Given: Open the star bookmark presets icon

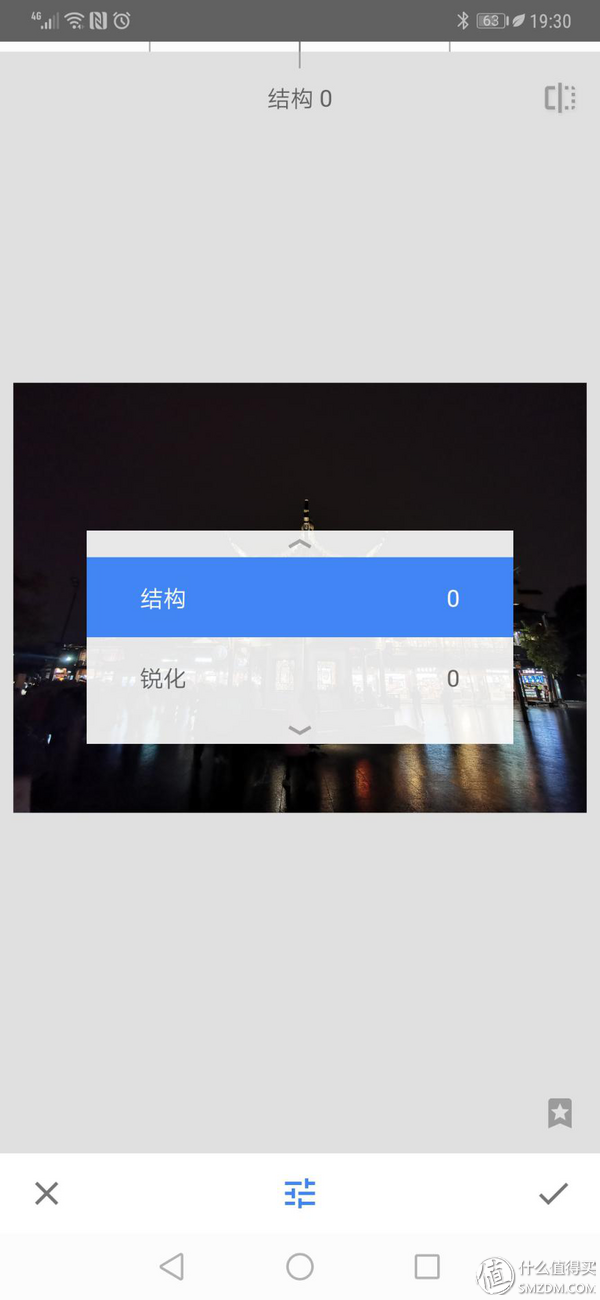Looking at the screenshot, I should click(x=560, y=1112).
